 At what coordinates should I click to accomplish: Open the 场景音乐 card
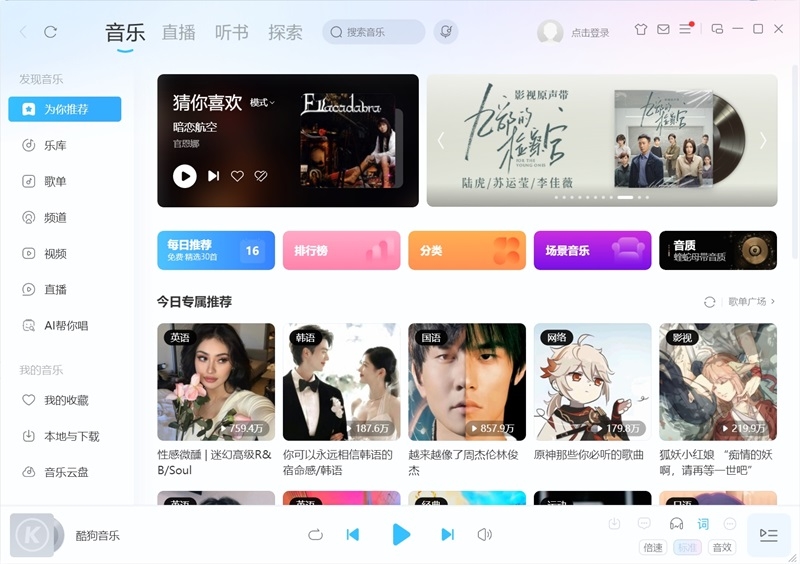592,250
